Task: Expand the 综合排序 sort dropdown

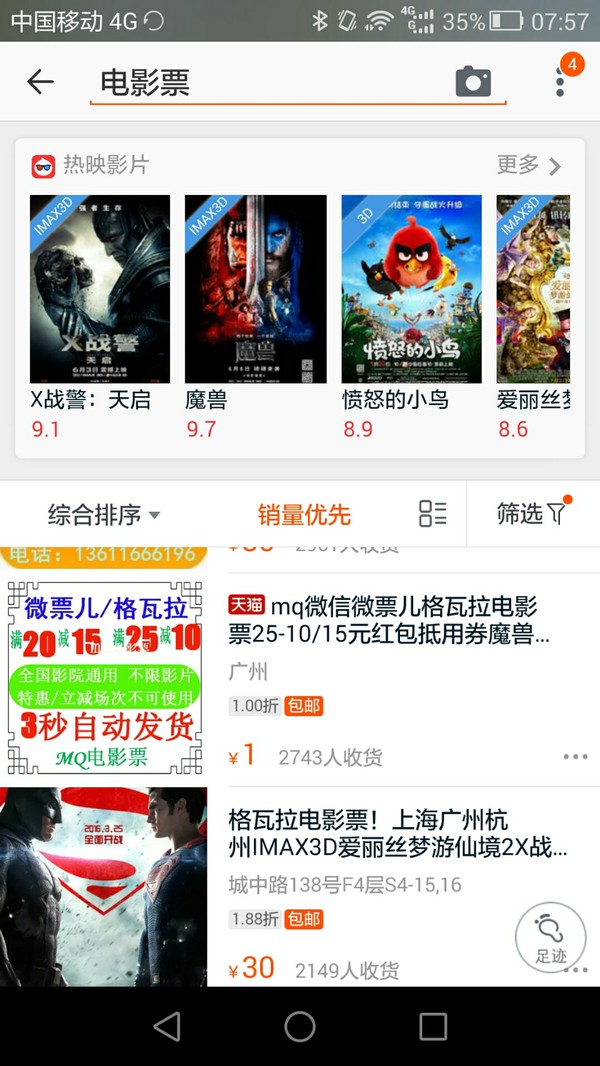Action: tap(104, 515)
